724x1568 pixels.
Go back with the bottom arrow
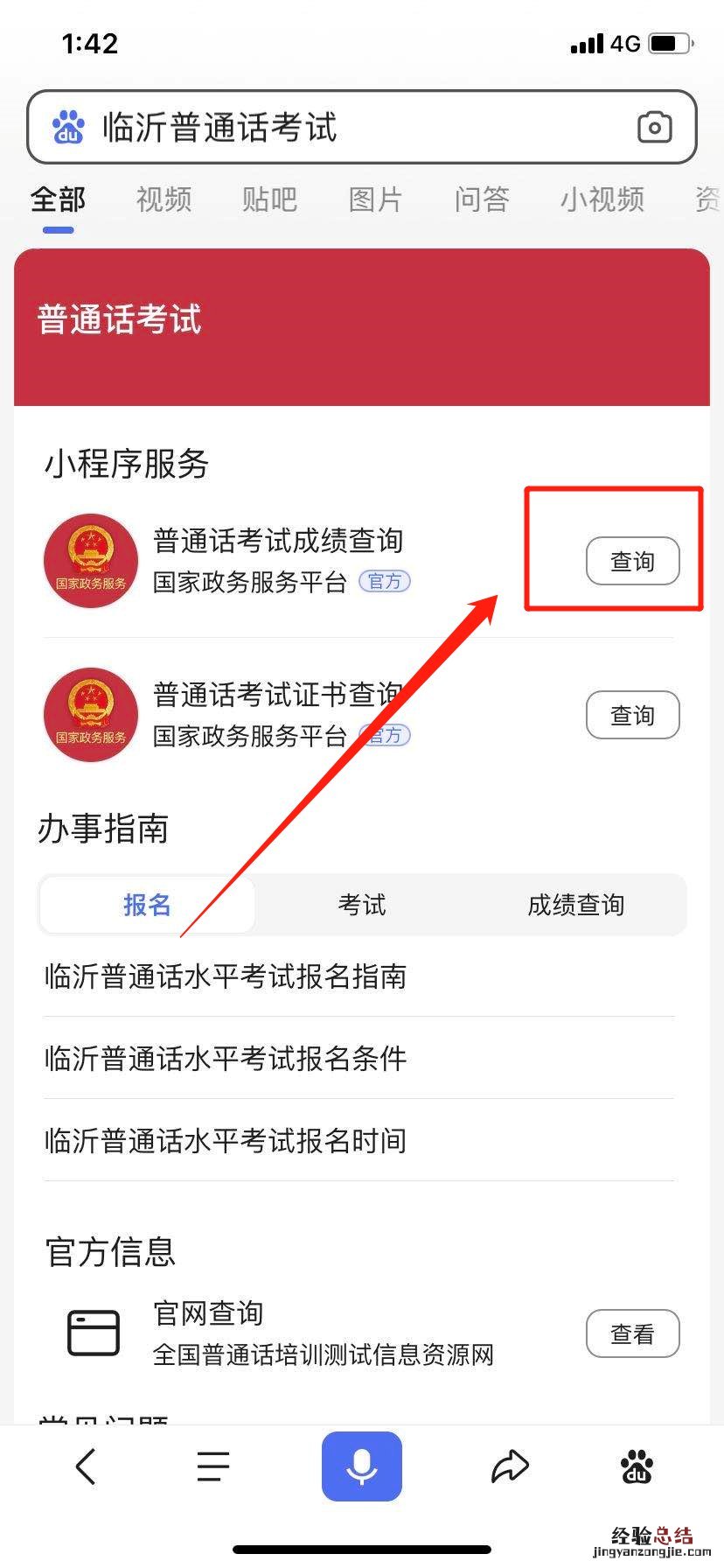click(x=86, y=1466)
